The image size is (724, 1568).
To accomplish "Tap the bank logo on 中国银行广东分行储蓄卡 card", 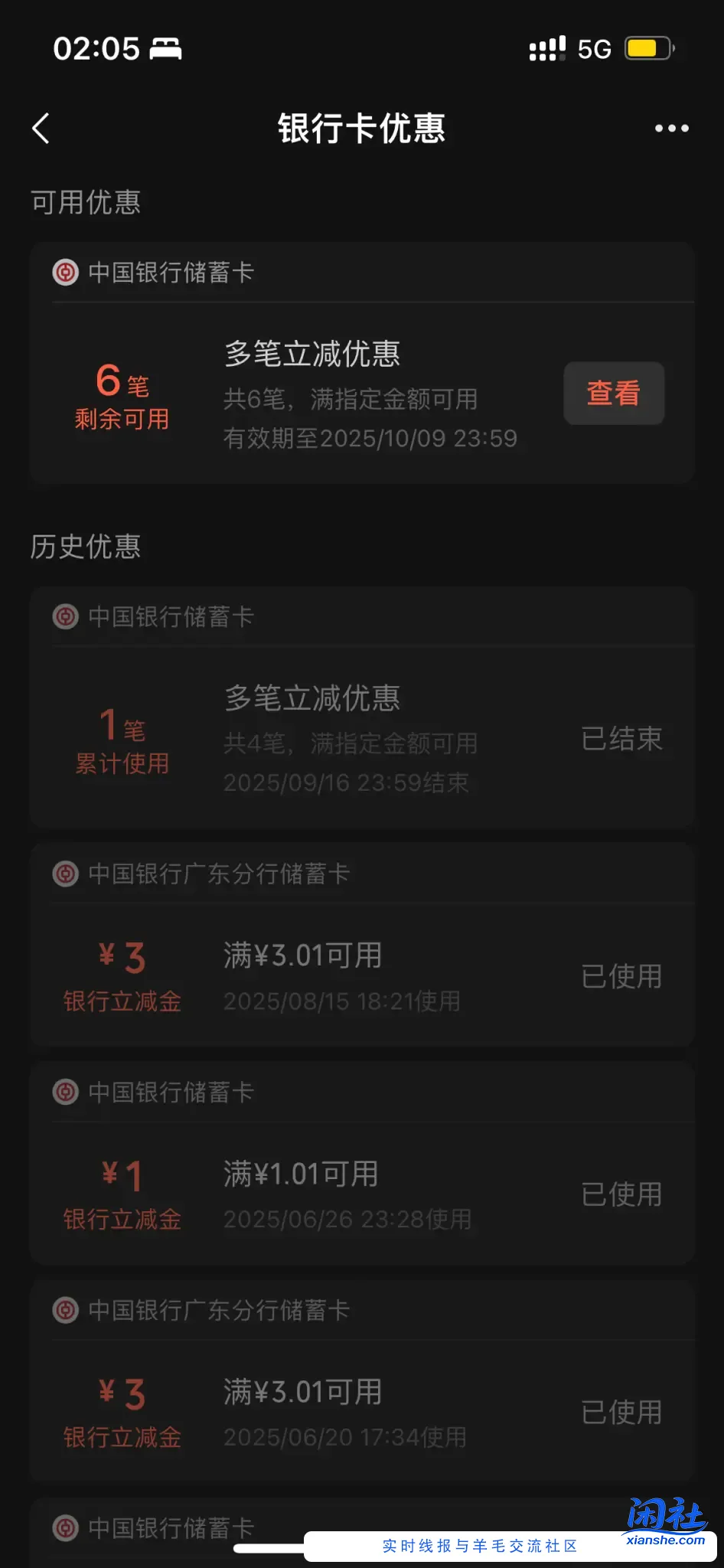I will click(66, 874).
